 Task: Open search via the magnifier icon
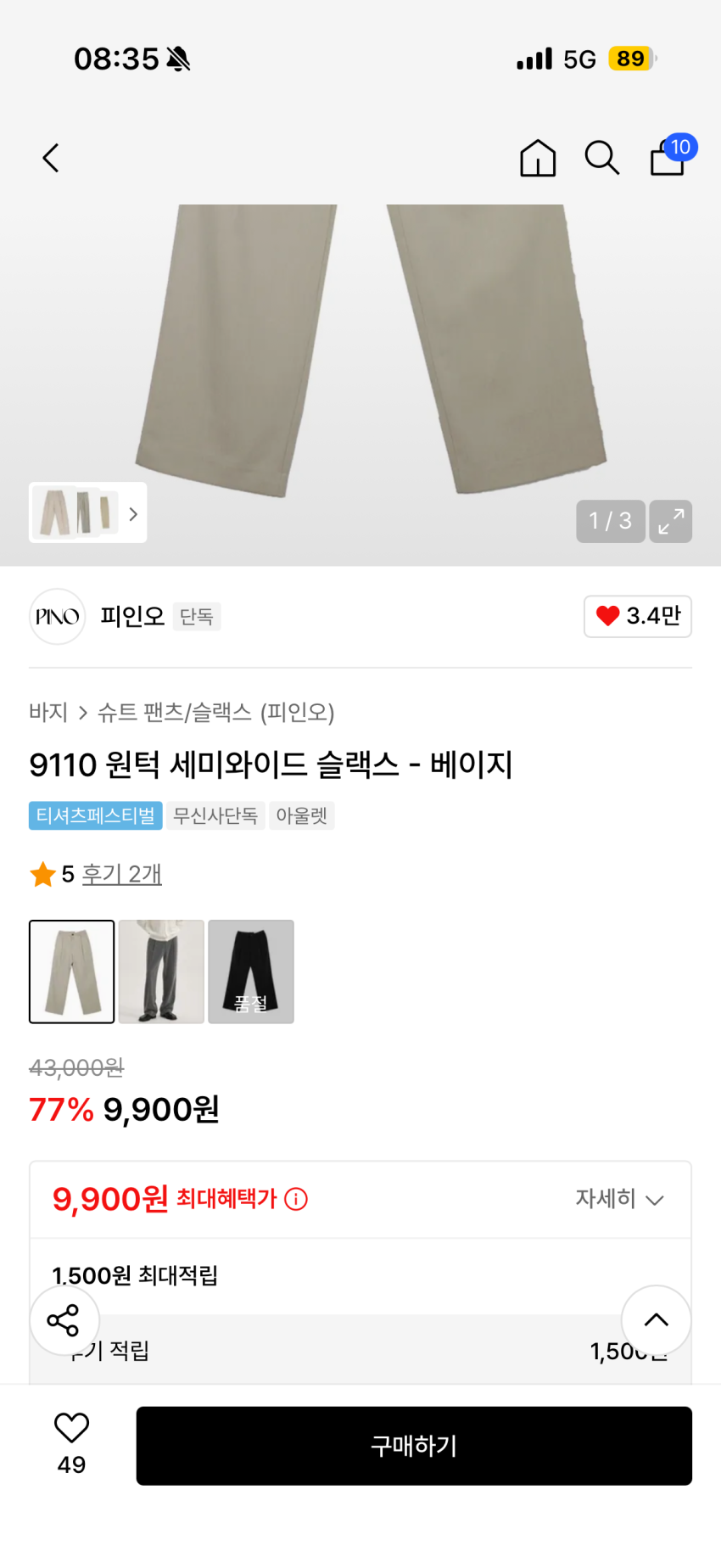pyautogui.click(x=602, y=158)
